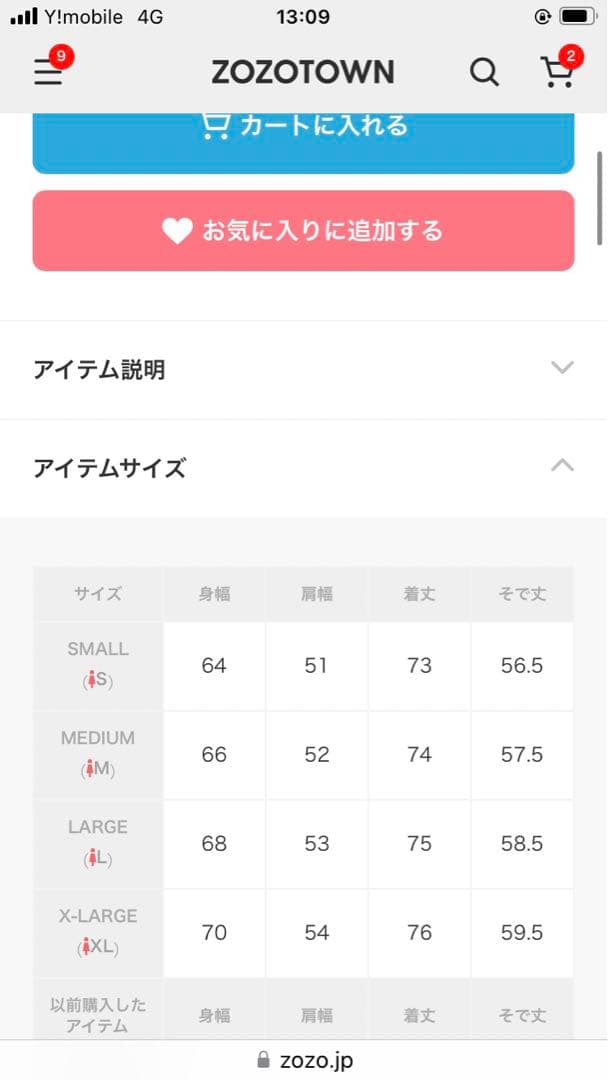The height and width of the screenshot is (1080, 608).
Task: Tap the zozo.jp address bar
Action: point(304,1060)
